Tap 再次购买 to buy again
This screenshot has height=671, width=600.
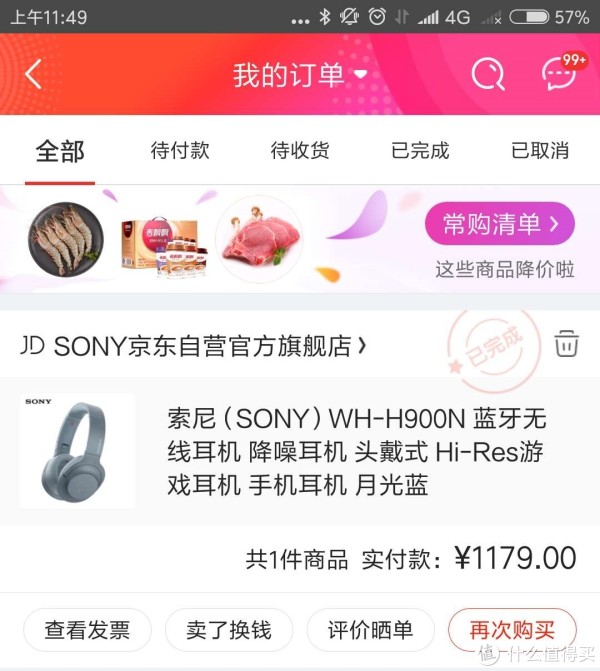point(512,630)
